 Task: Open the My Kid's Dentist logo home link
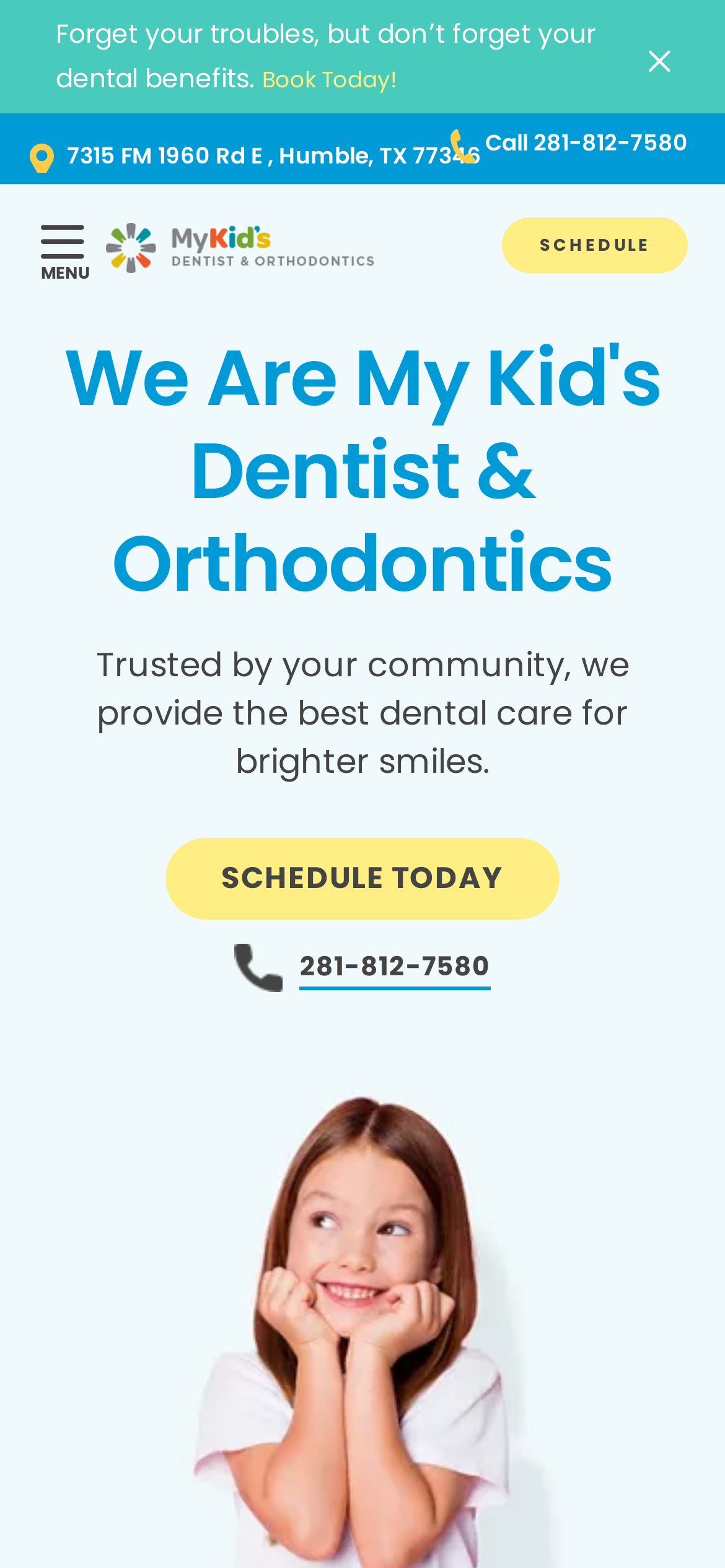click(240, 248)
